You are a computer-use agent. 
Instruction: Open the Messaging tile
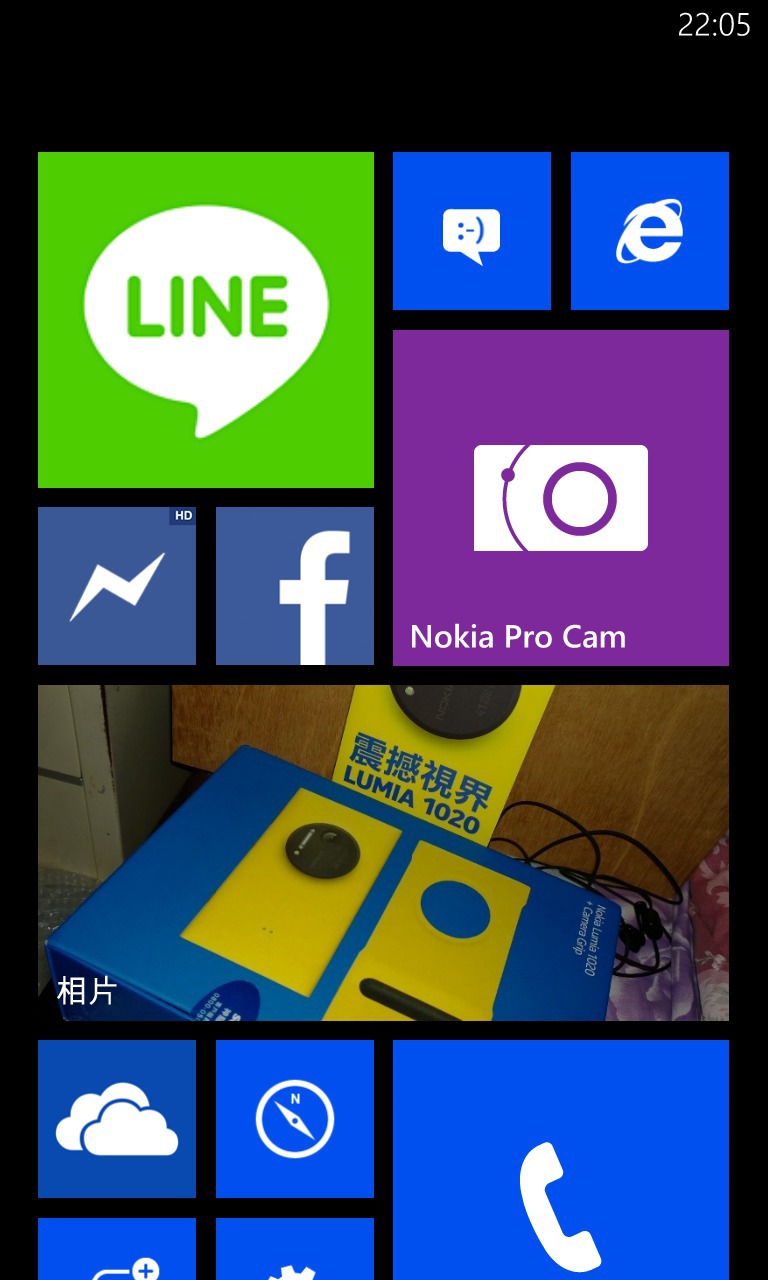point(472,231)
